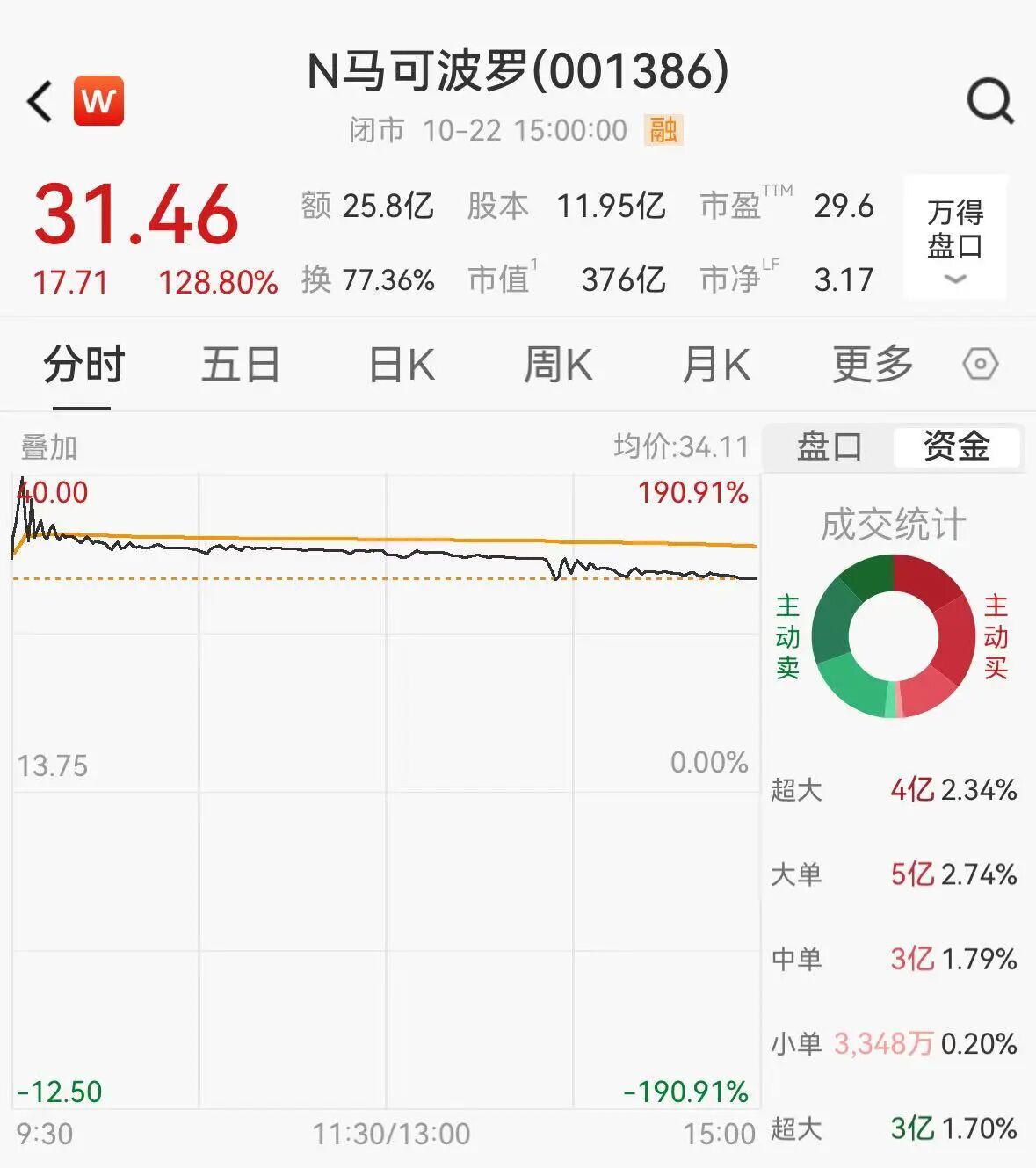Switch to the 五日 chart tab
This screenshot has width=1036, height=1168.
point(241,365)
